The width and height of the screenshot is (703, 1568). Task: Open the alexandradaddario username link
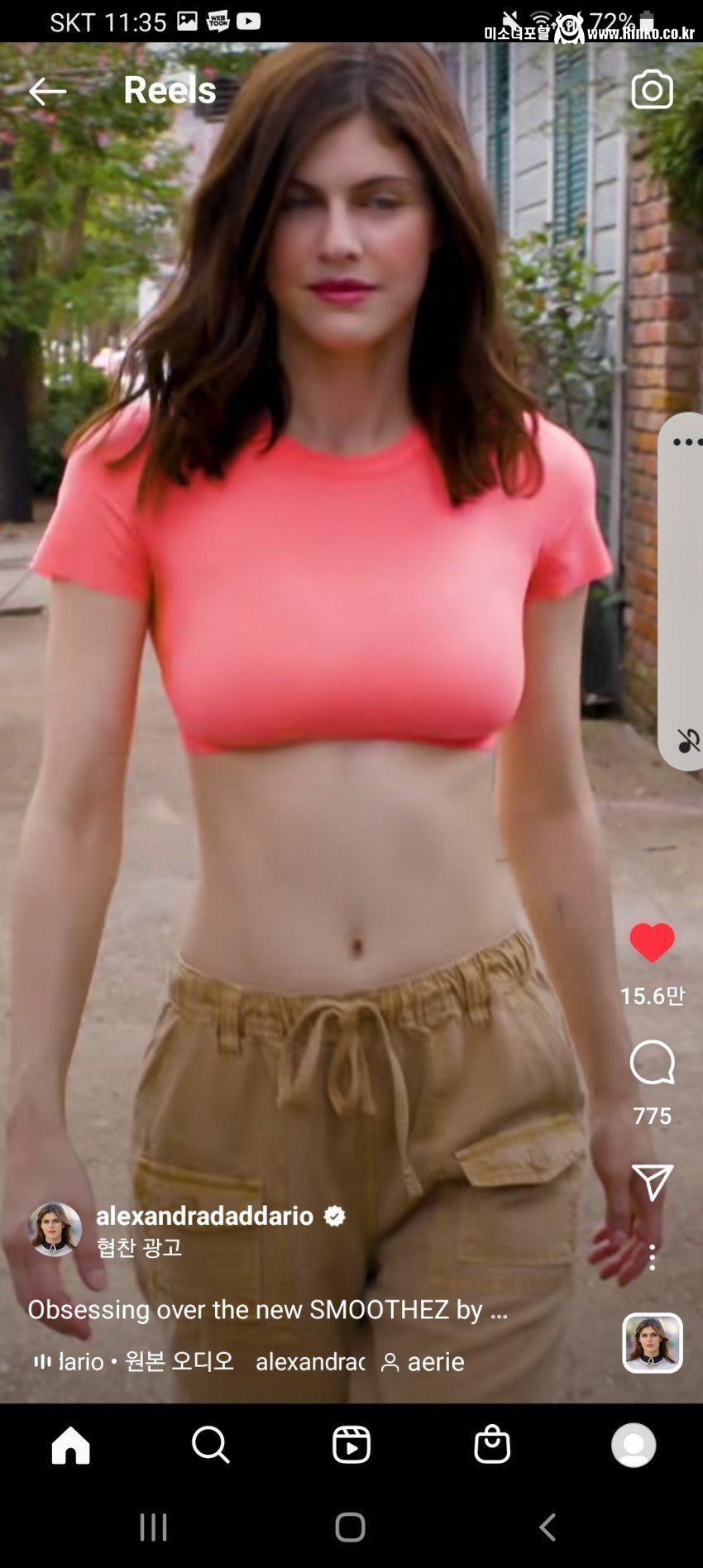click(204, 1215)
